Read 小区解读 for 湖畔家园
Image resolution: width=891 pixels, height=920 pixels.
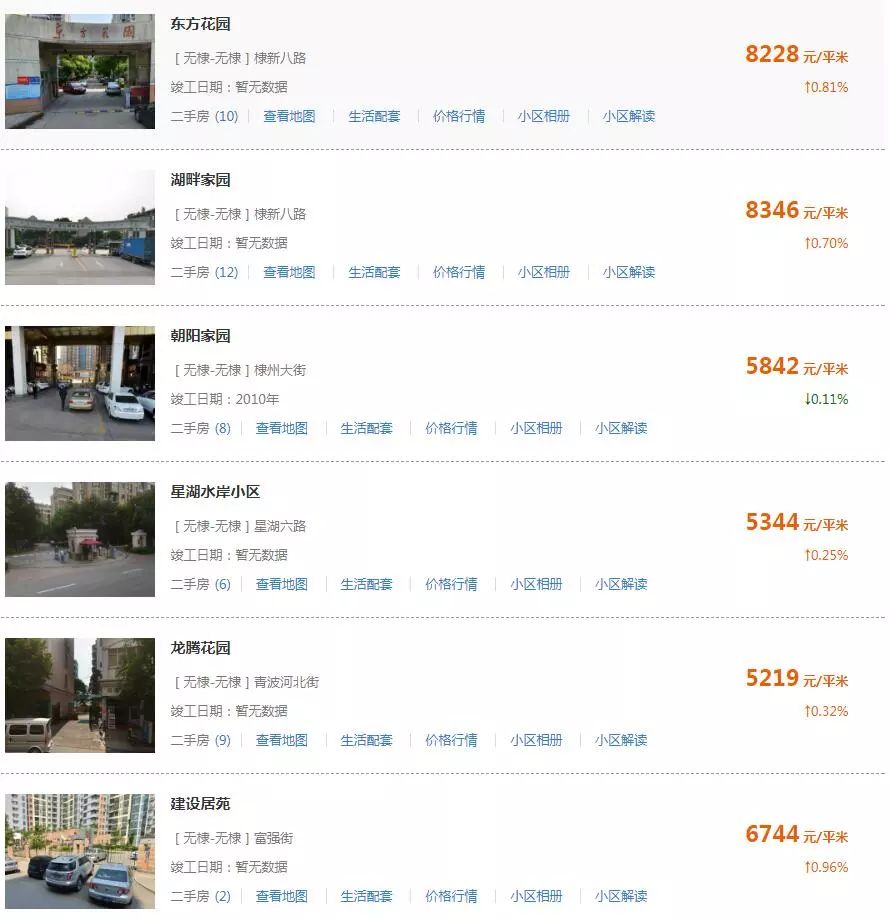[x=627, y=272]
